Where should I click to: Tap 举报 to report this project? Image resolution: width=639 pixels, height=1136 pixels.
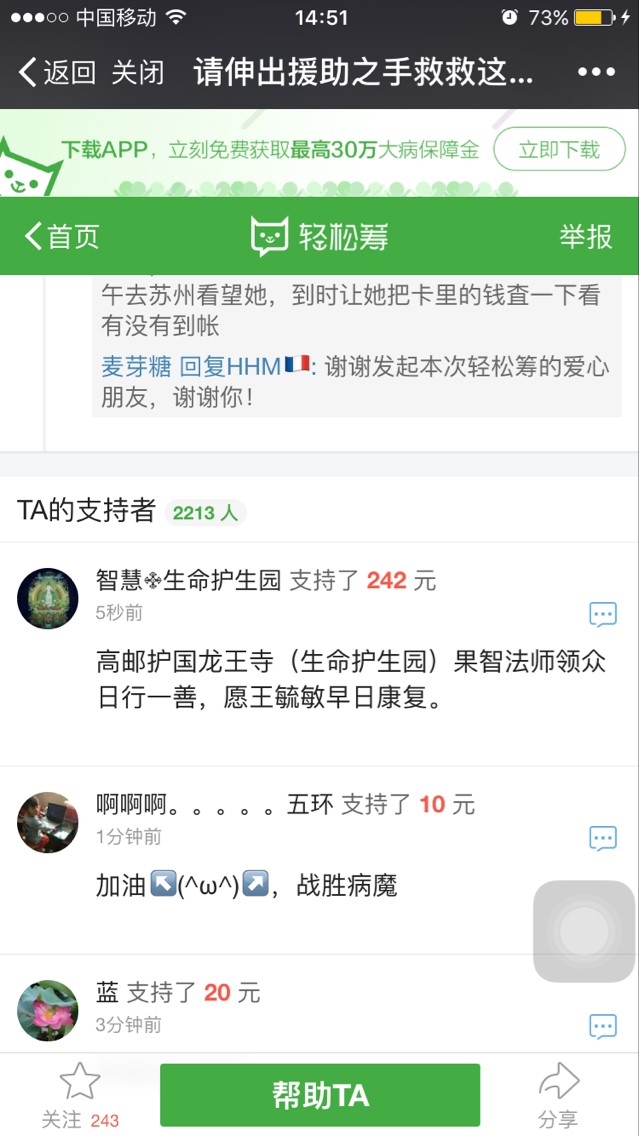pos(585,236)
